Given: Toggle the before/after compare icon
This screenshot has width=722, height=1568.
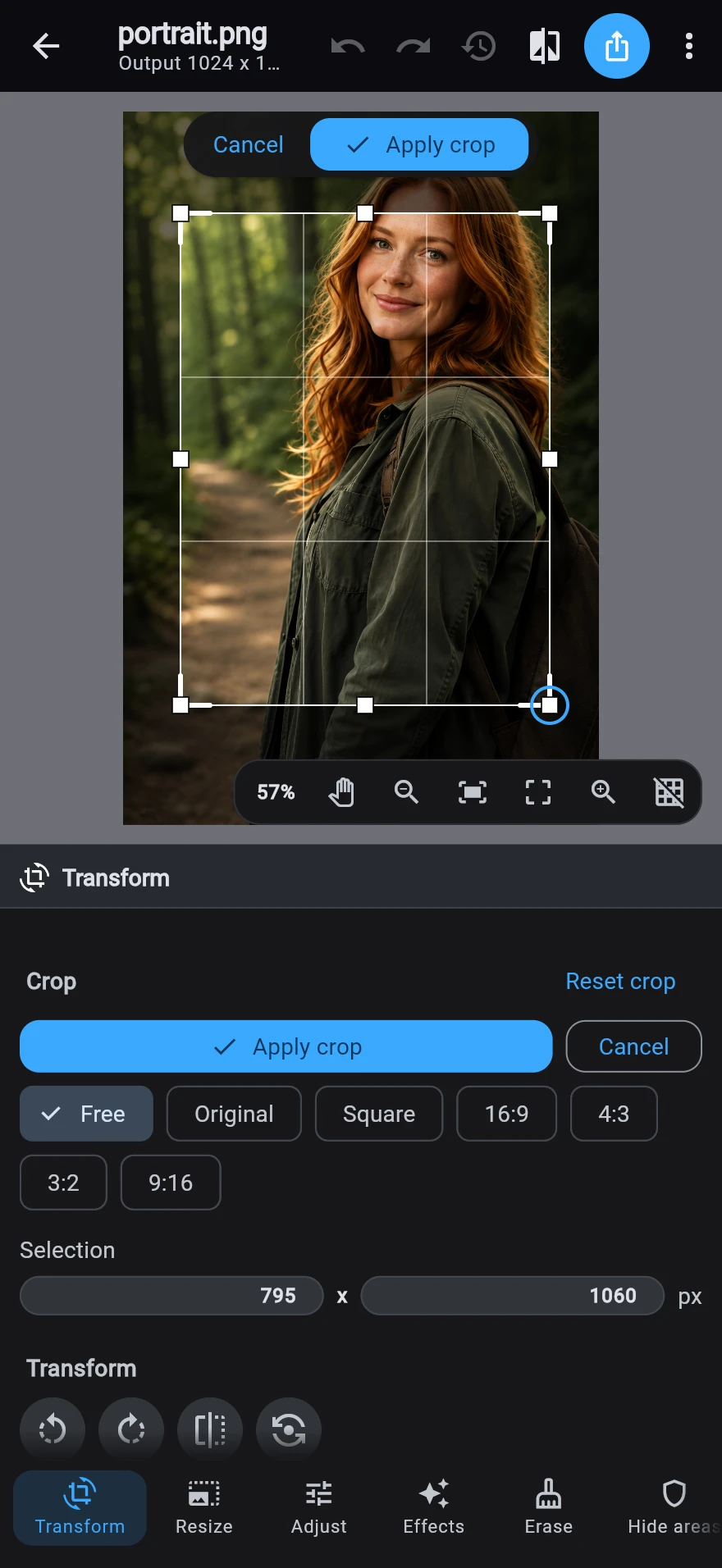Looking at the screenshot, I should tap(545, 46).
